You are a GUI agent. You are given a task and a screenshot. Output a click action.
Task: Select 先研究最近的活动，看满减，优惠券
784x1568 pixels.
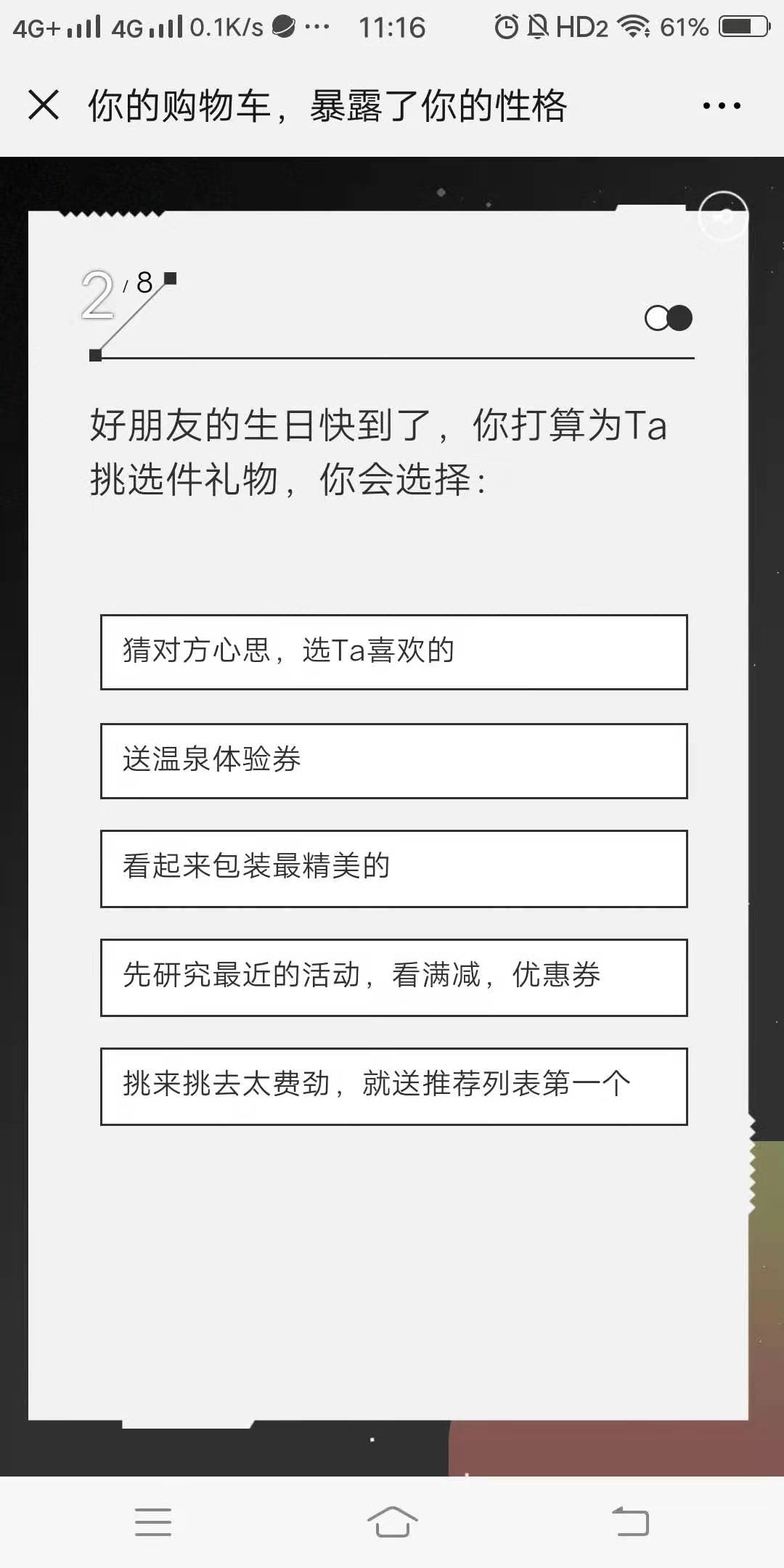(x=393, y=977)
